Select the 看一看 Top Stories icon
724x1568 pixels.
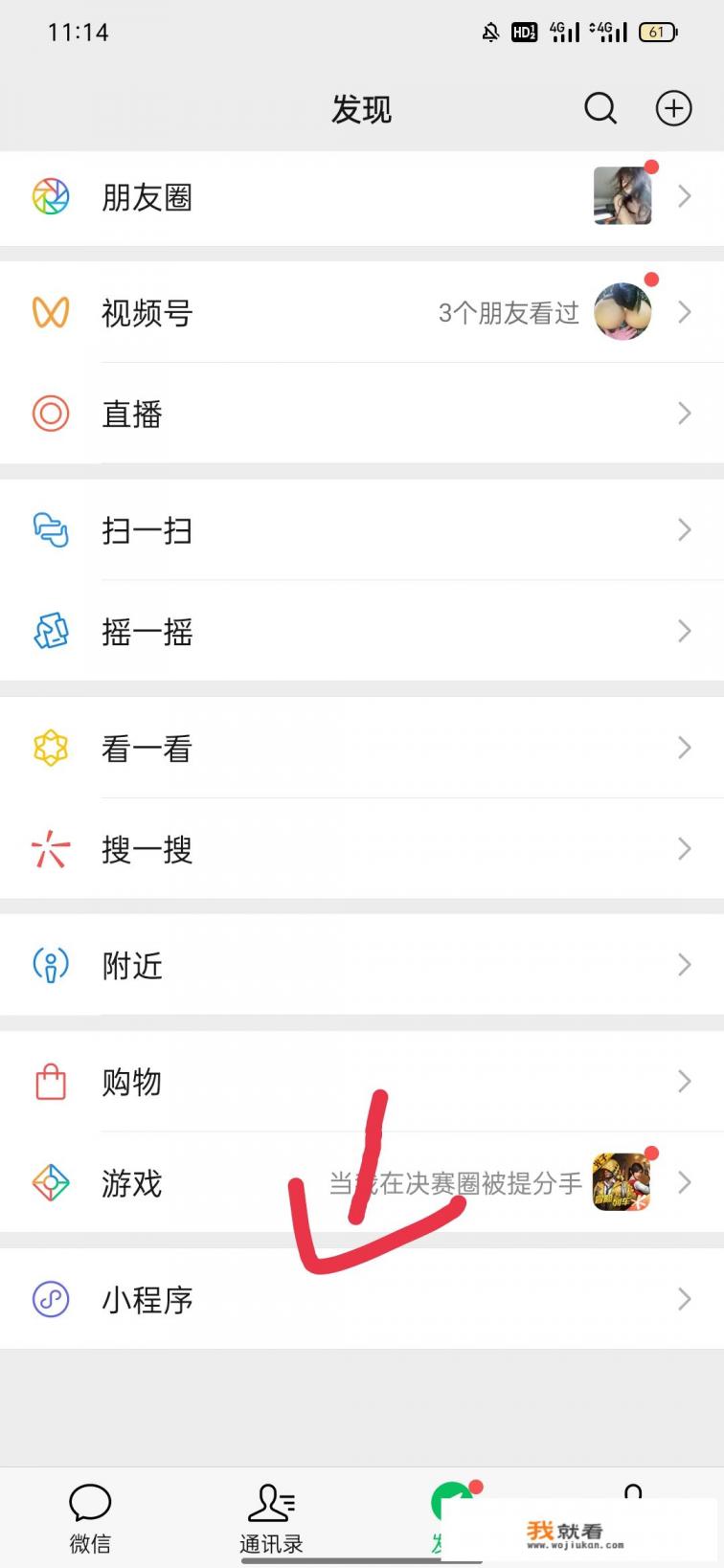point(50,748)
